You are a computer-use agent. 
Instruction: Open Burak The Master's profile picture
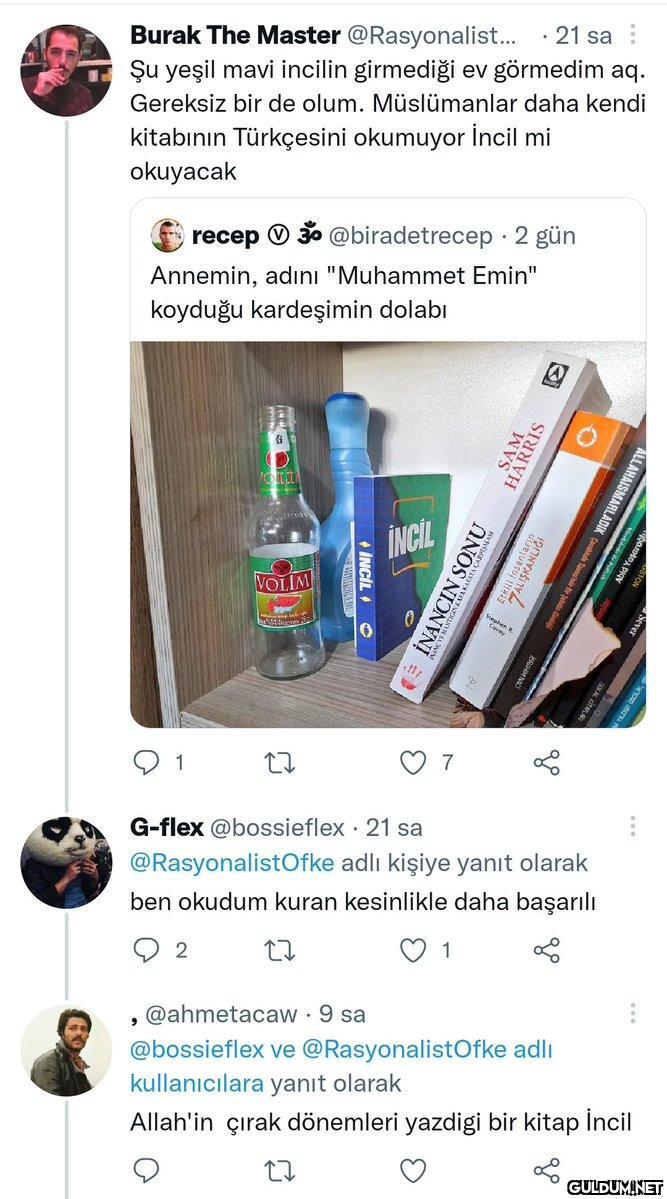tap(66, 70)
